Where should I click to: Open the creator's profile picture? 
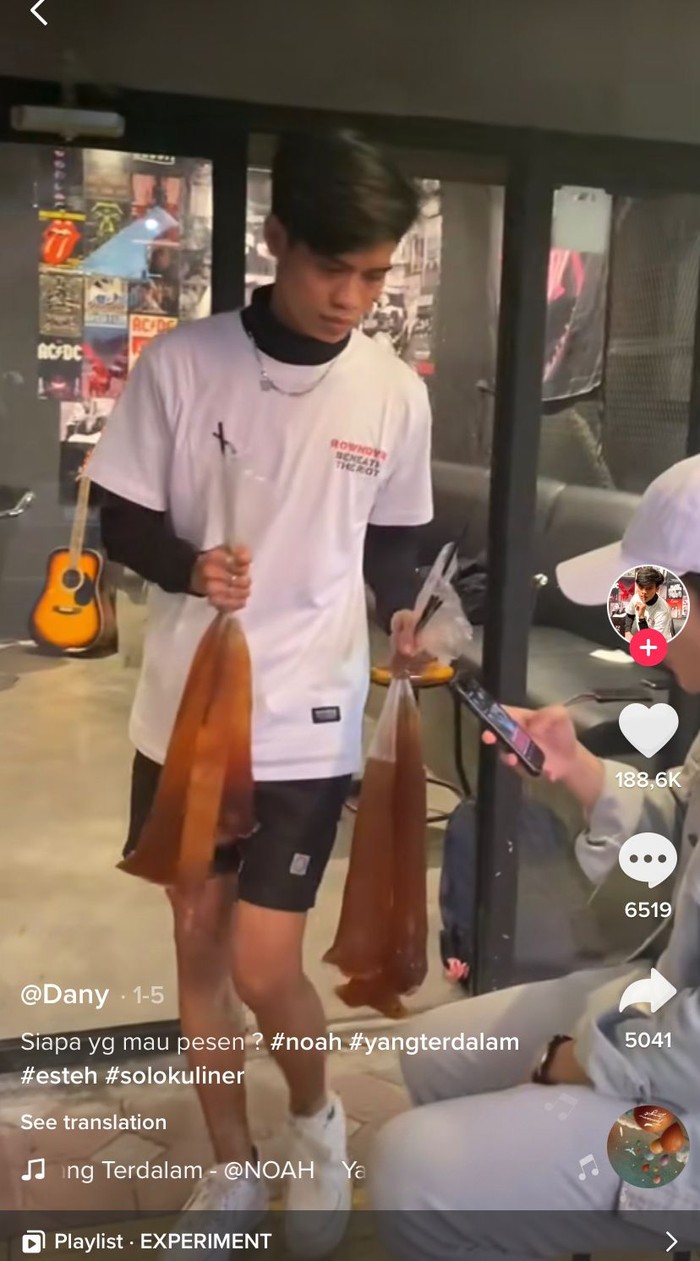pos(648,603)
